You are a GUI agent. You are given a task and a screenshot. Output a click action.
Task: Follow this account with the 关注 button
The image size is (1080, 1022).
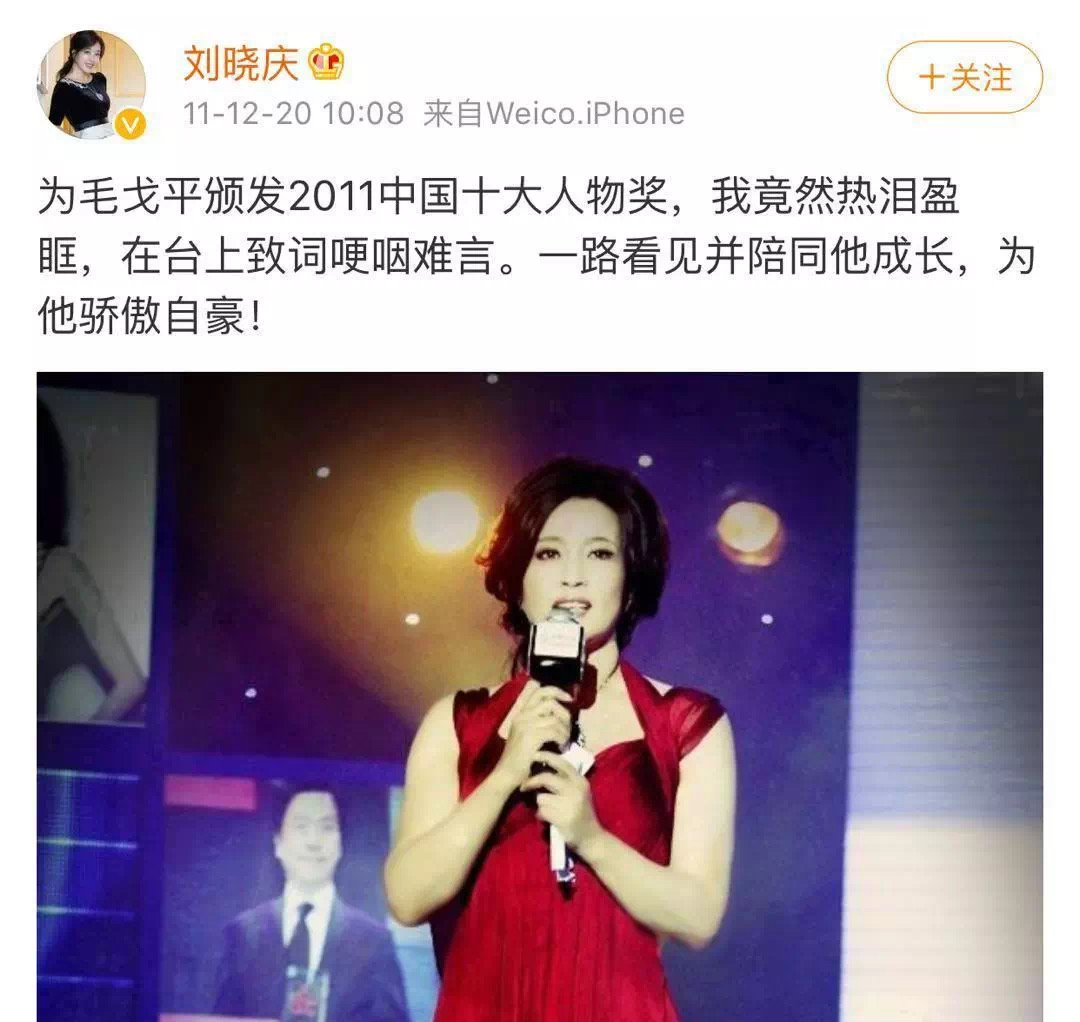pos(964,77)
